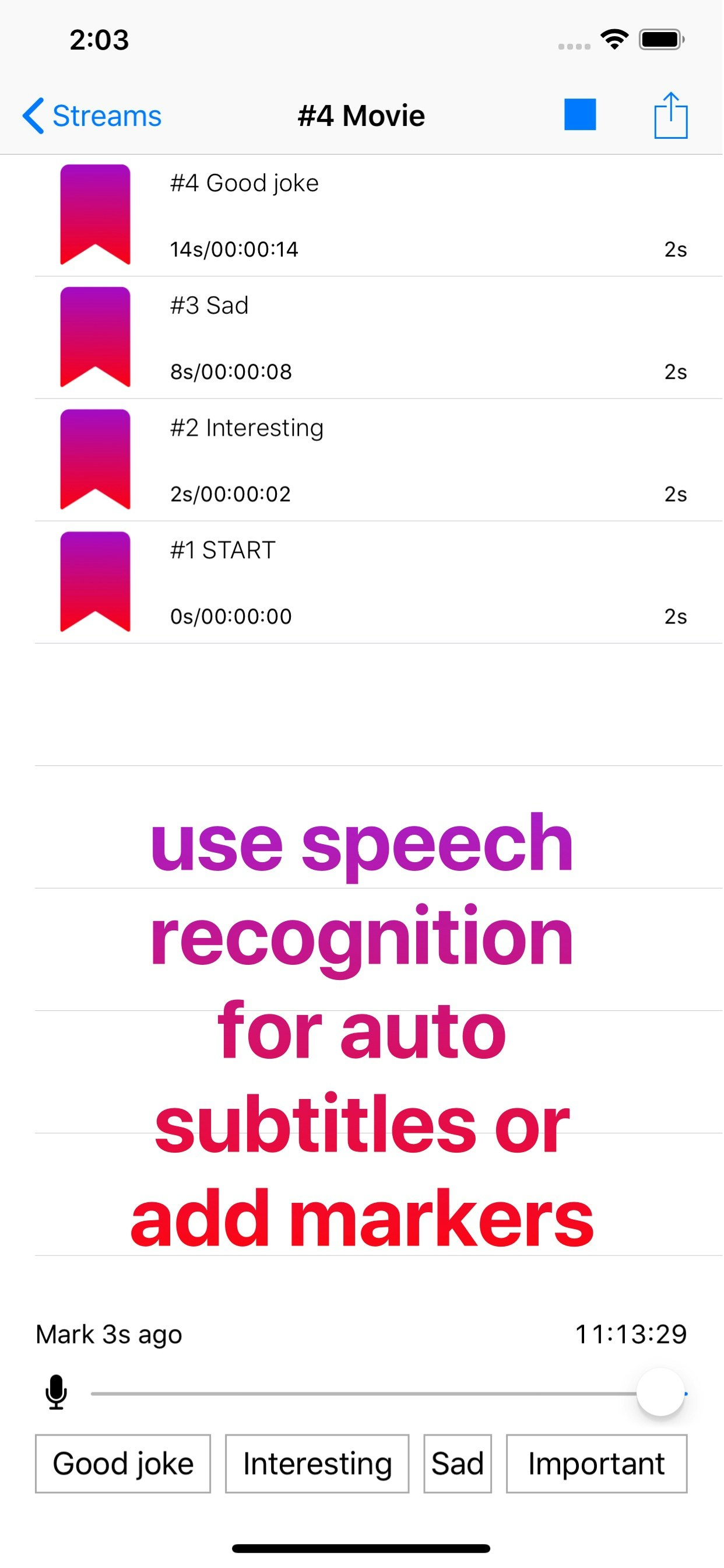Screen dimensions: 724x1568
Task: Open the #4 Good joke marker
Action: (377, 215)
